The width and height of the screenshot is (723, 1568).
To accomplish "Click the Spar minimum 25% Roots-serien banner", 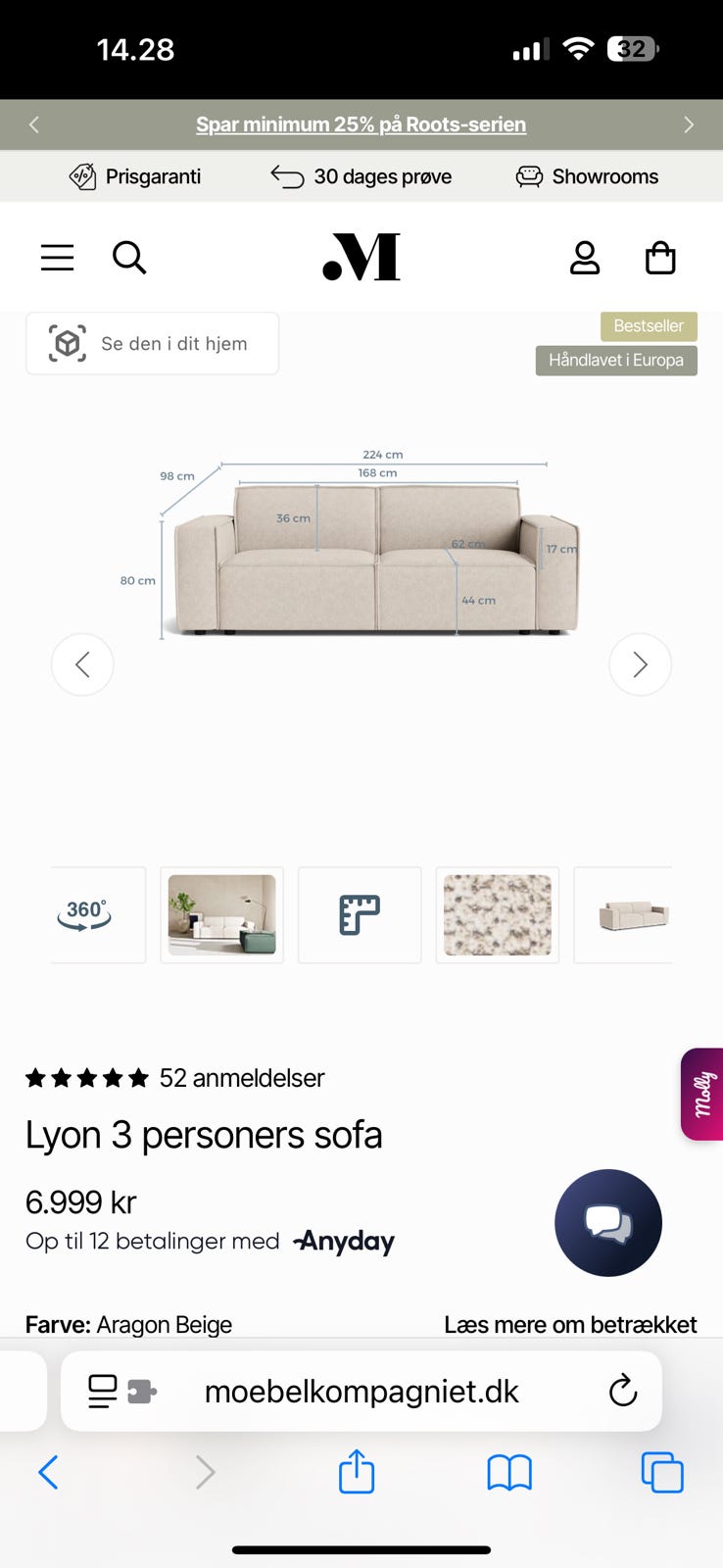I will 361,124.
